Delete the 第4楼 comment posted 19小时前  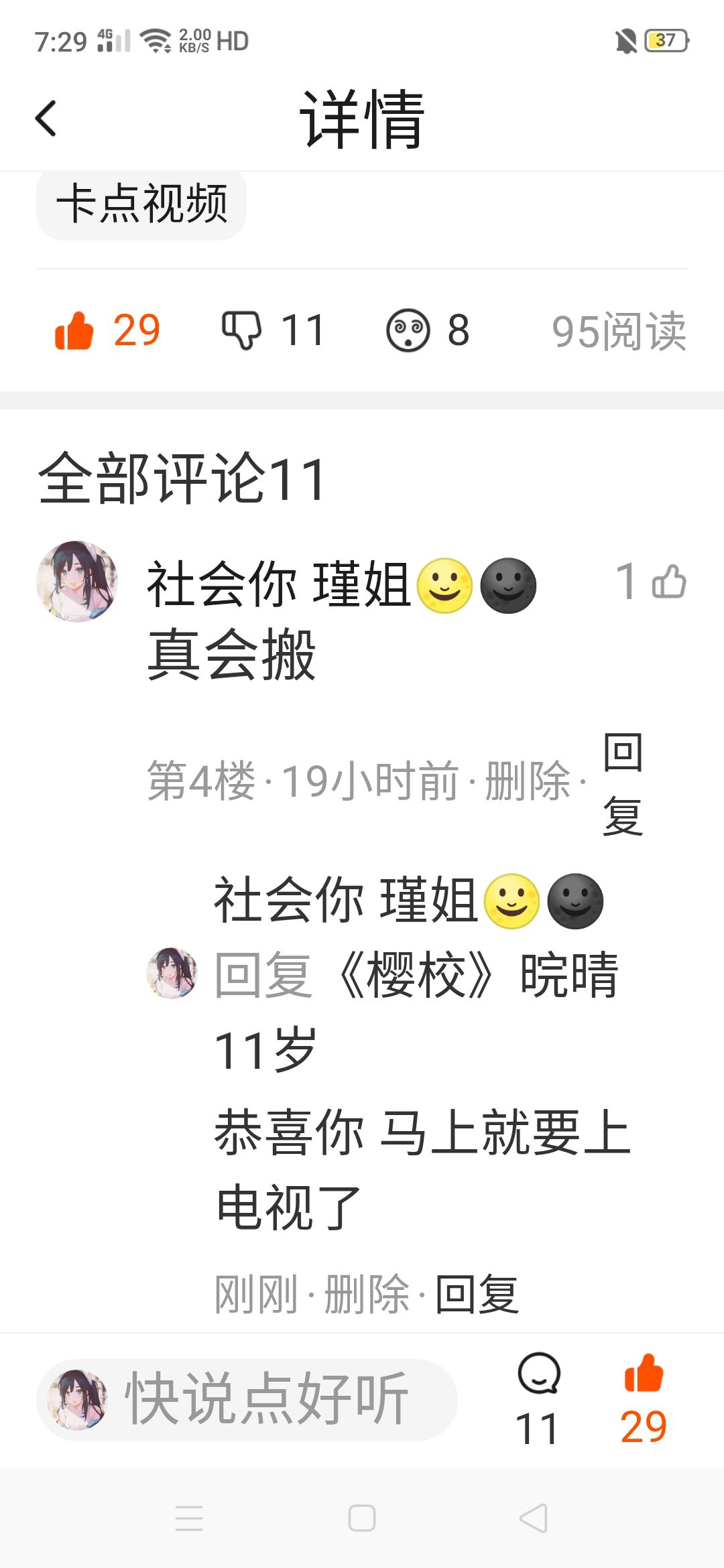point(528,781)
